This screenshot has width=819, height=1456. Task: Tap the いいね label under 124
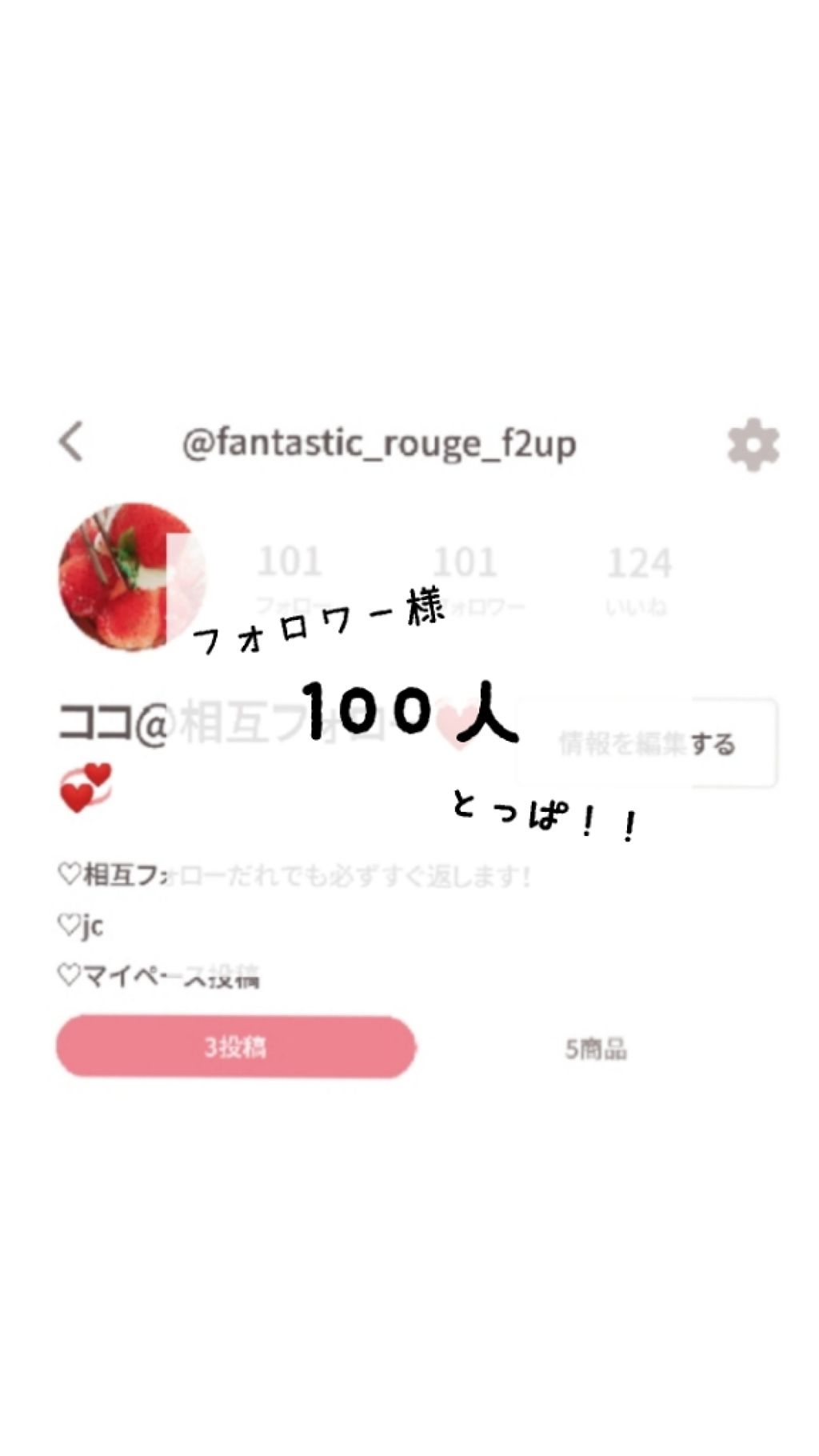(636, 604)
